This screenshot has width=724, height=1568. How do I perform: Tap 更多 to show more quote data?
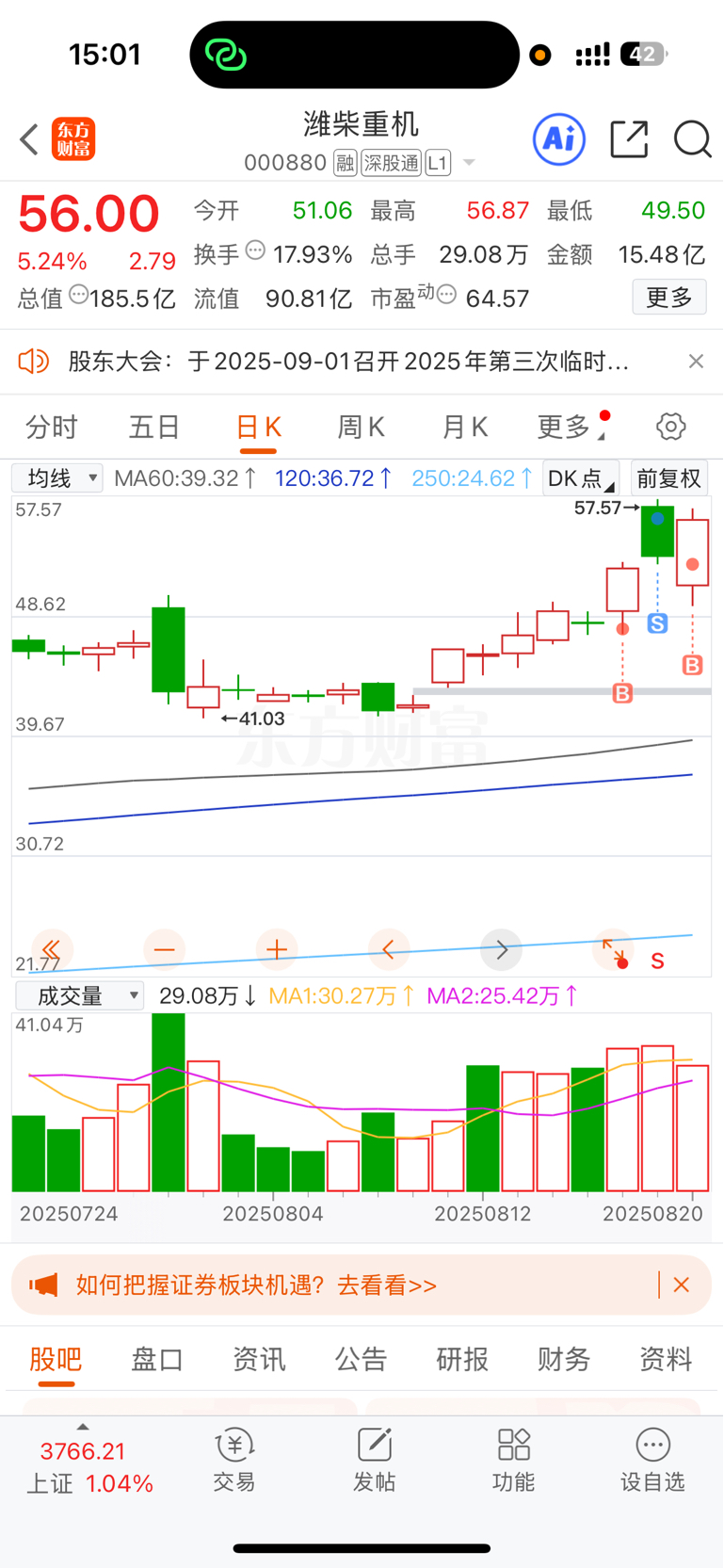click(668, 298)
